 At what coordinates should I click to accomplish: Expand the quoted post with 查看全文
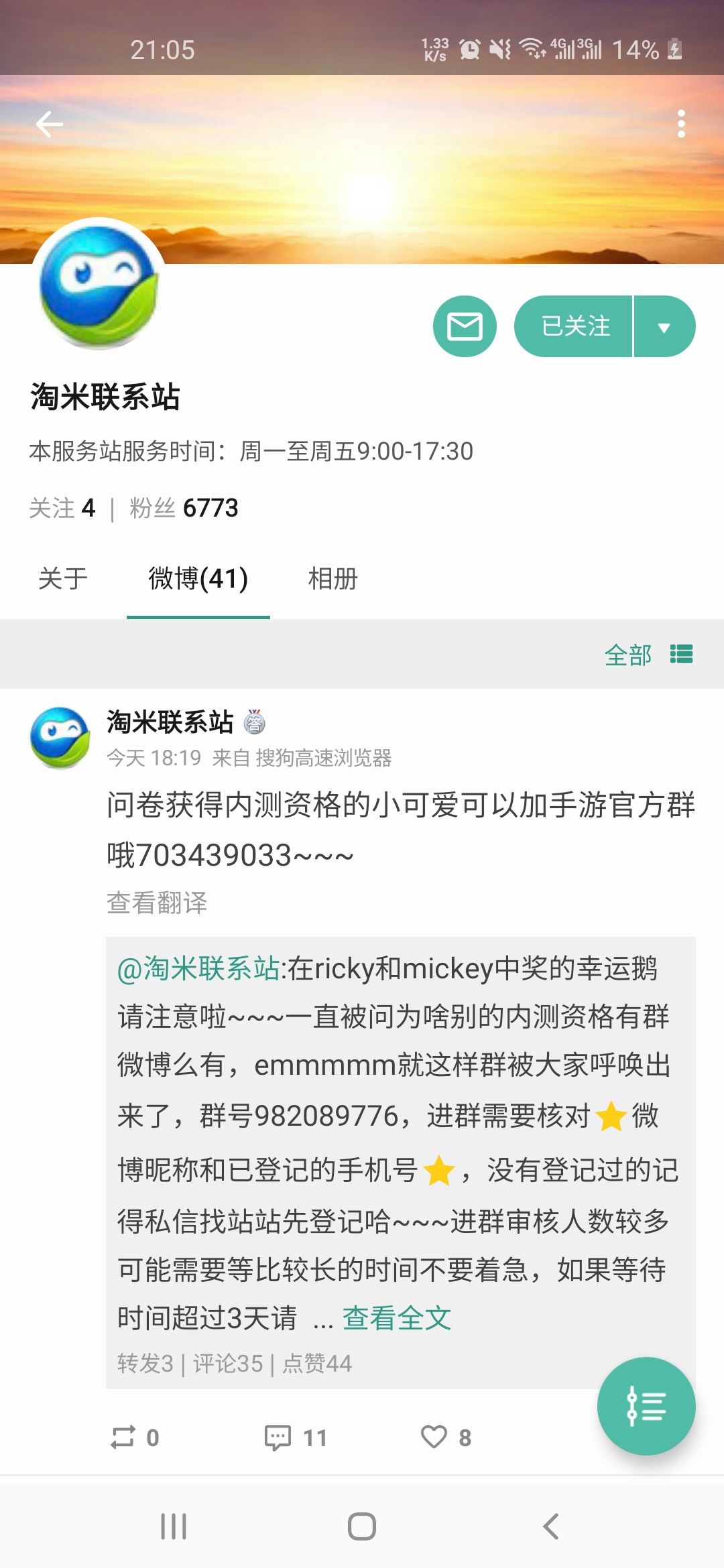(396, 1318)
